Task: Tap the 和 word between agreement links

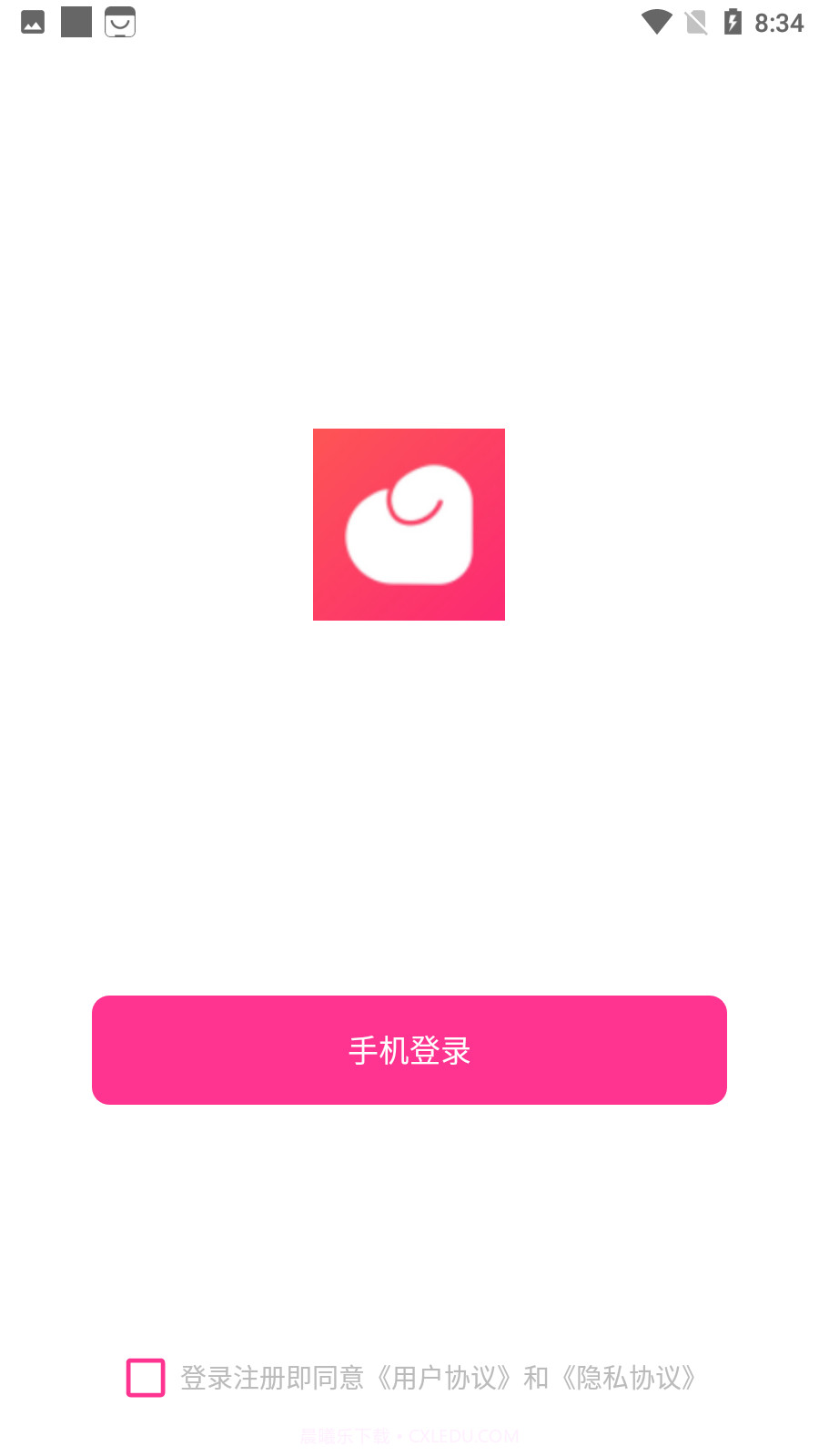Action: pyautogui.click(x=541, y=1378)
